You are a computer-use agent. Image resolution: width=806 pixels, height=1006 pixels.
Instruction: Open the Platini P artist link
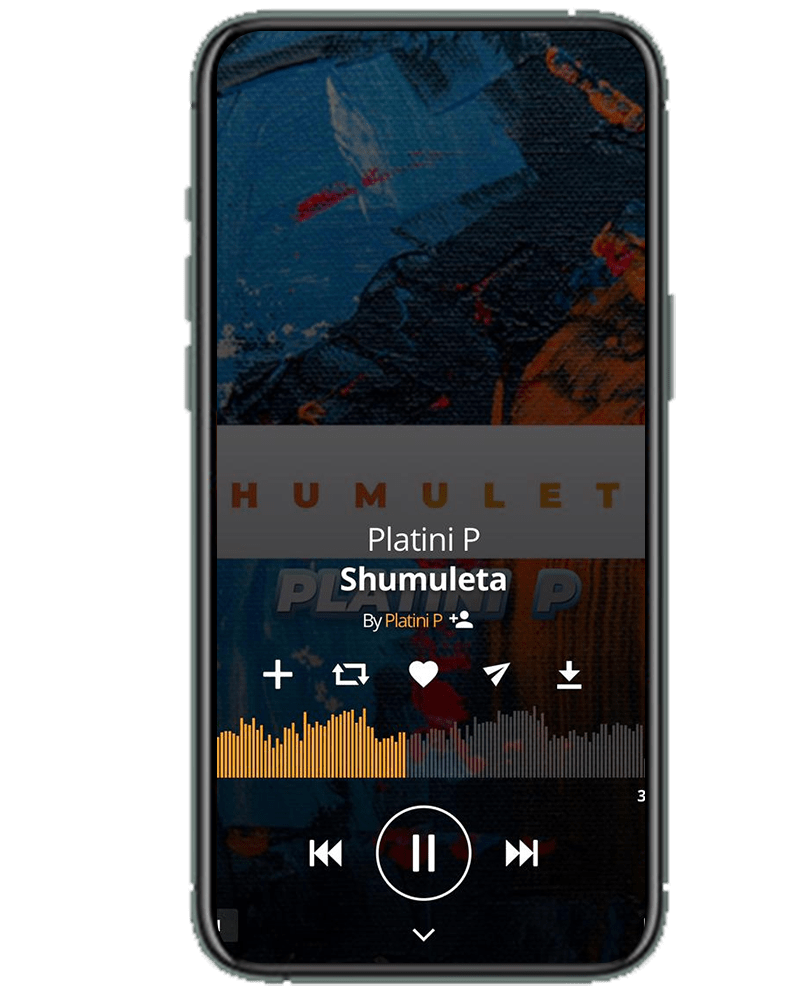[x=413, y=621]
